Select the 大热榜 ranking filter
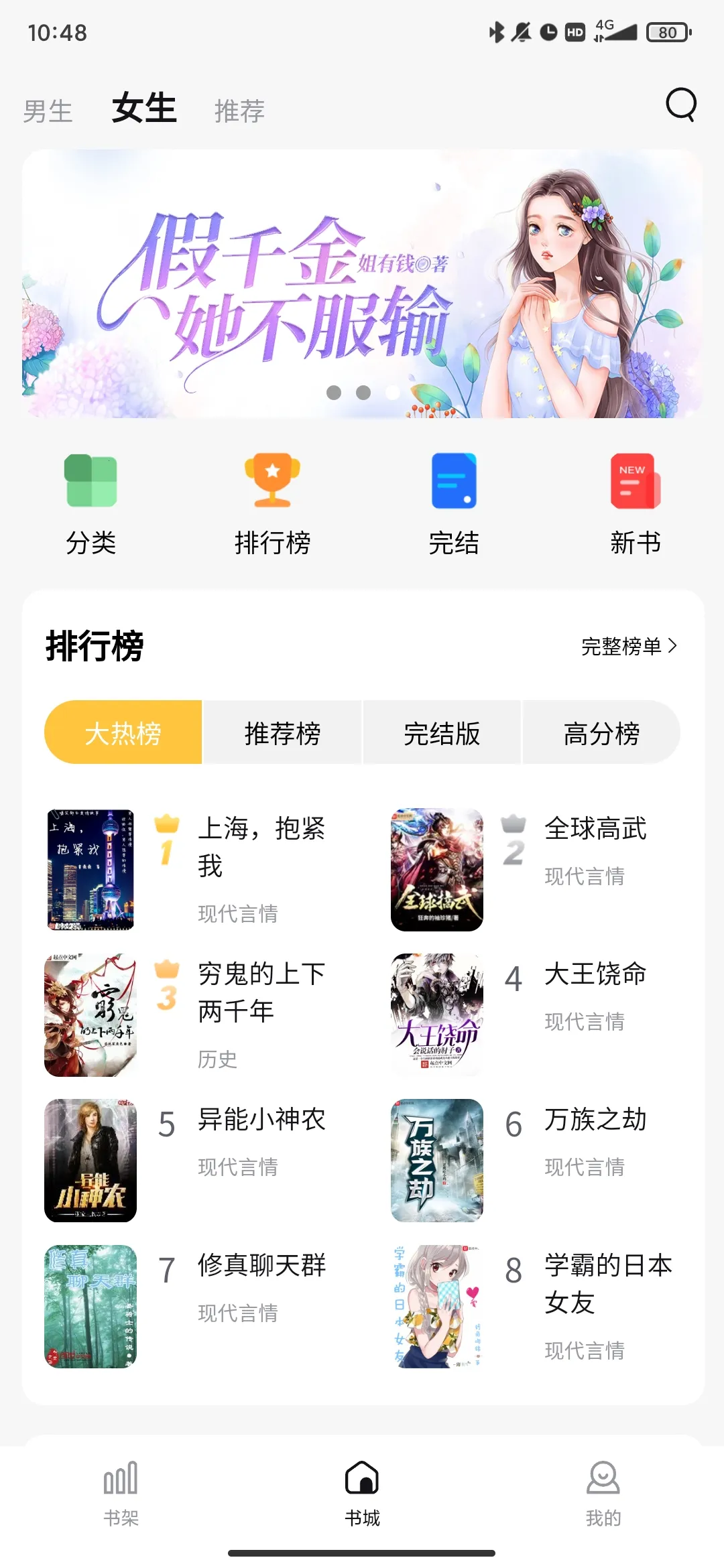The image size is (724, 1568). [x=123, y=732]
